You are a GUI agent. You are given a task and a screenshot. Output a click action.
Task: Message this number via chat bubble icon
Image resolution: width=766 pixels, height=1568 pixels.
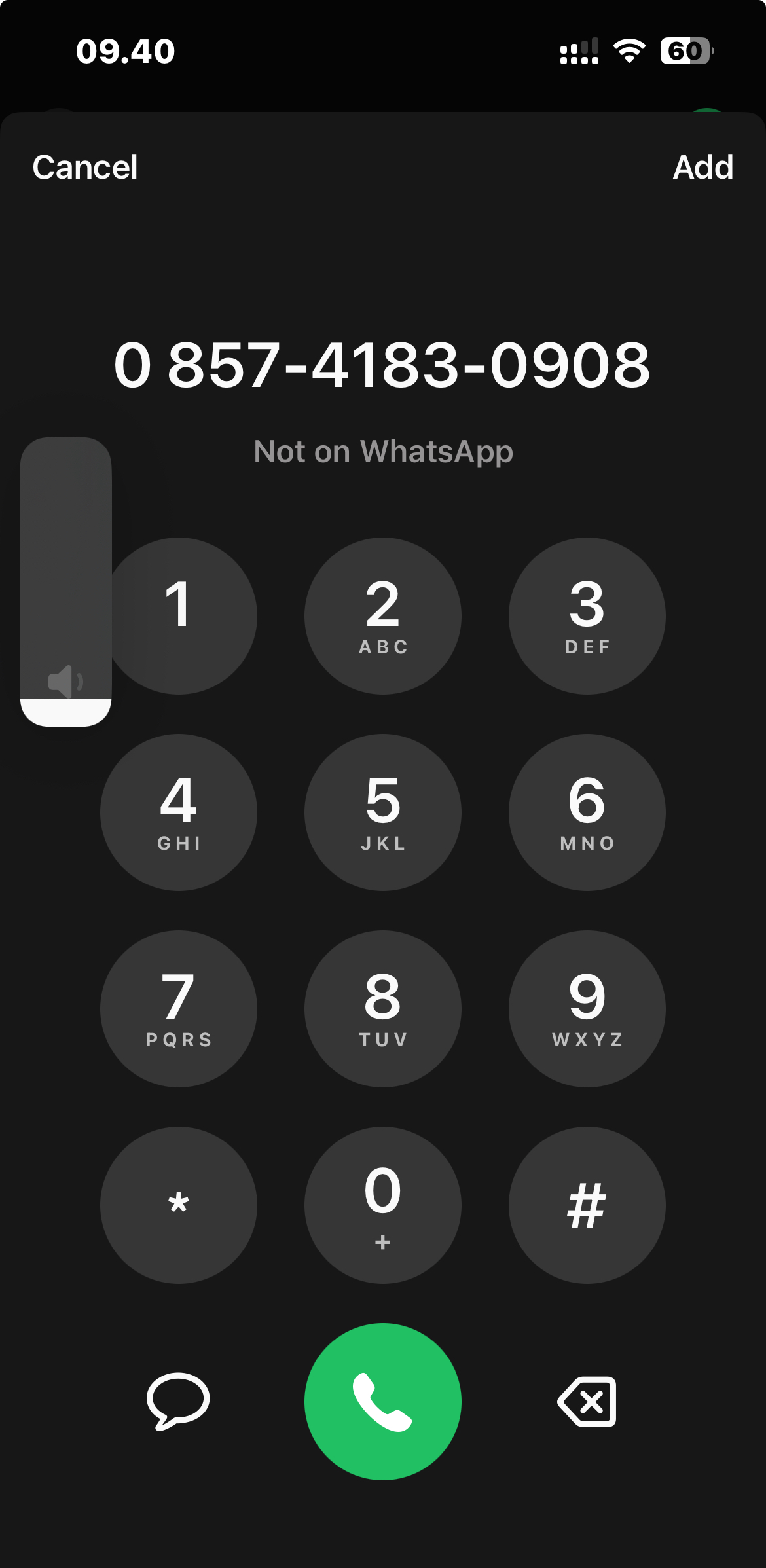coord(178,1401)
